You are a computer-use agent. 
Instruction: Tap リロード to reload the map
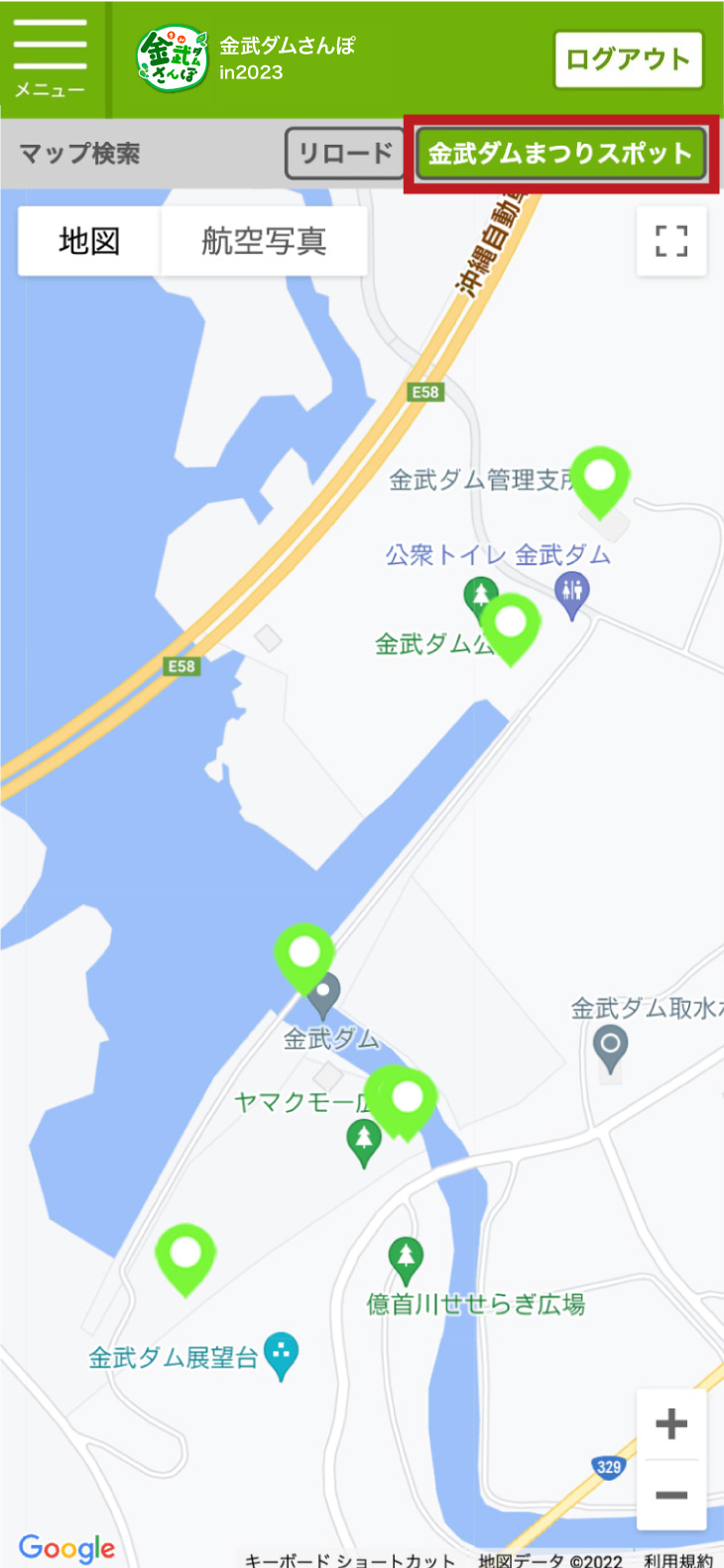(x=345, y=154)
